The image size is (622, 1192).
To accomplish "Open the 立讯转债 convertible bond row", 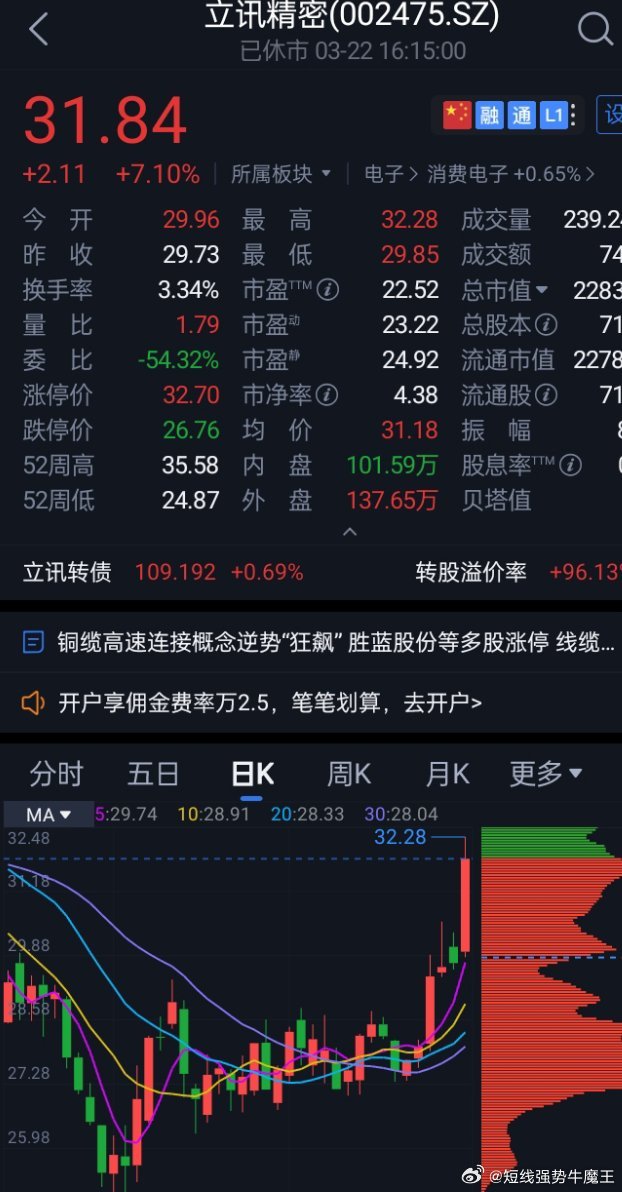I will coord(311,572).
